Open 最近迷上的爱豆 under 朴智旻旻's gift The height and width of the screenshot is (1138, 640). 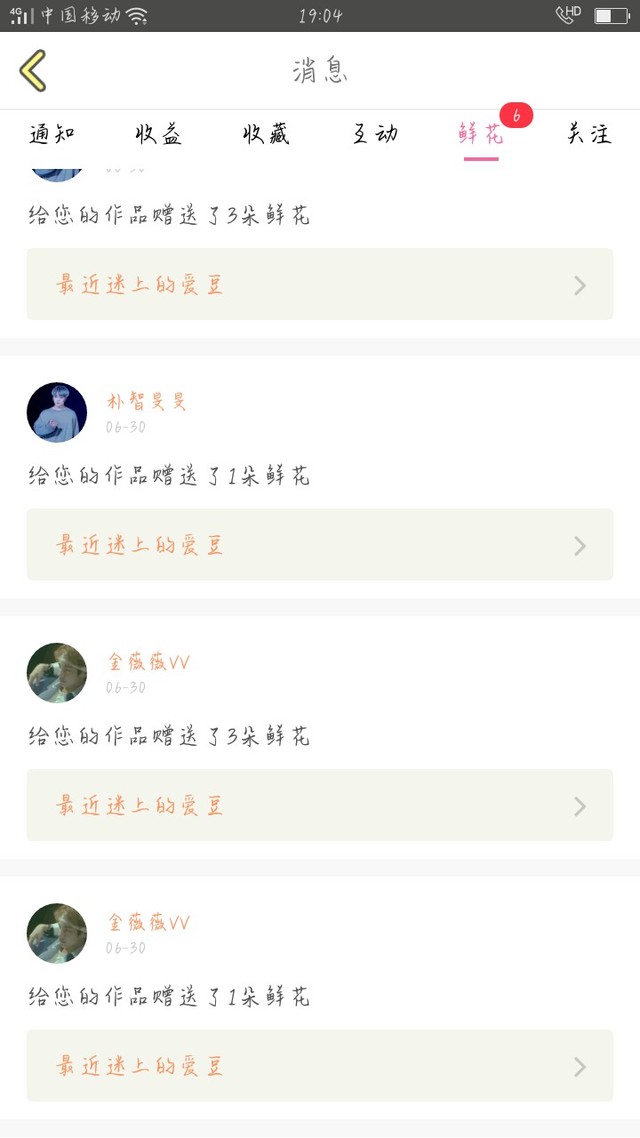[320, 544]
